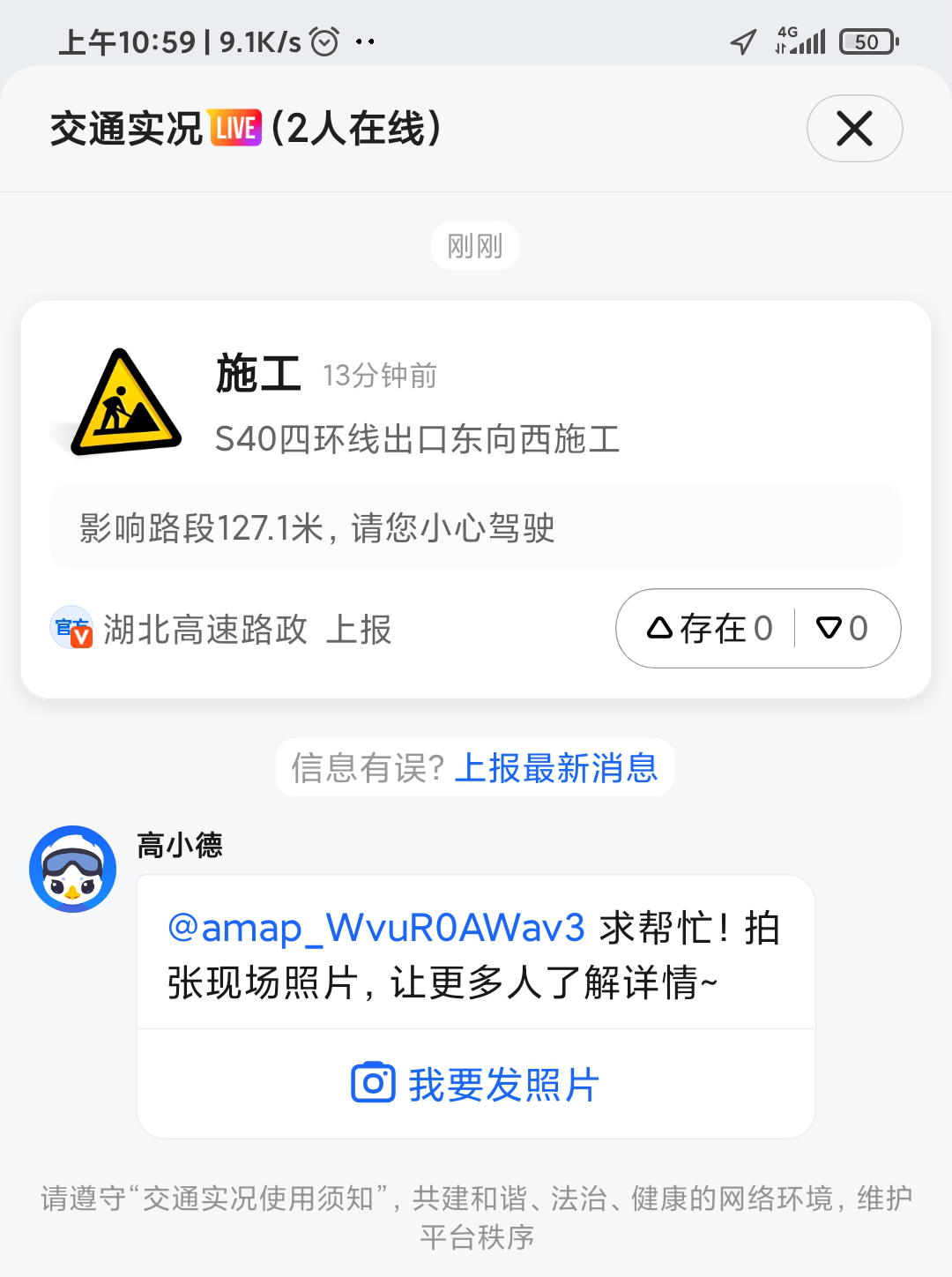Confirm the construction still exists (存在)
Image resolution: width=952 pixels, height=1277 pixels.
point(709,629)
